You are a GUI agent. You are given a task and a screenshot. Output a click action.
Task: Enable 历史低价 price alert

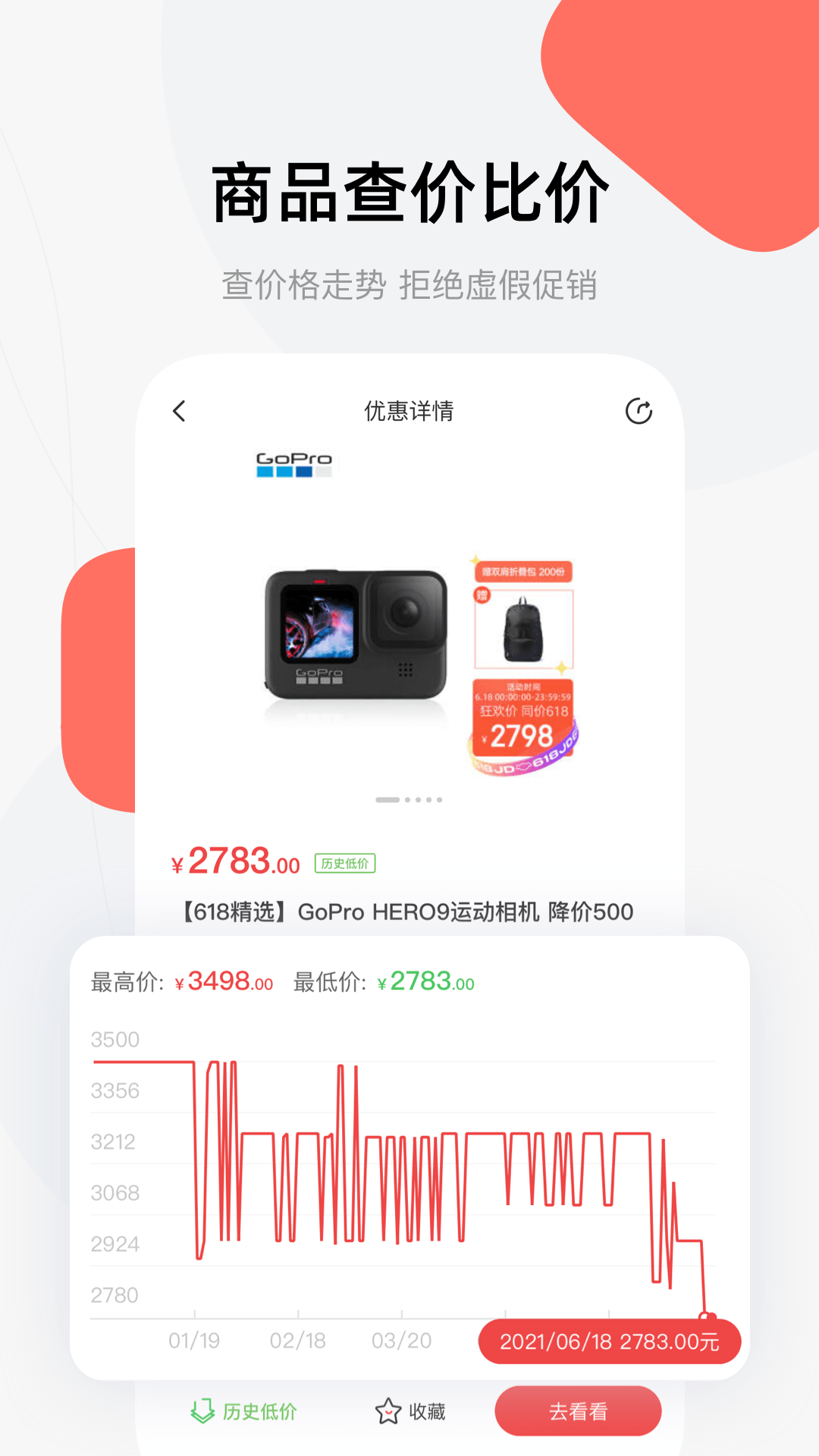coord(243,1410)
